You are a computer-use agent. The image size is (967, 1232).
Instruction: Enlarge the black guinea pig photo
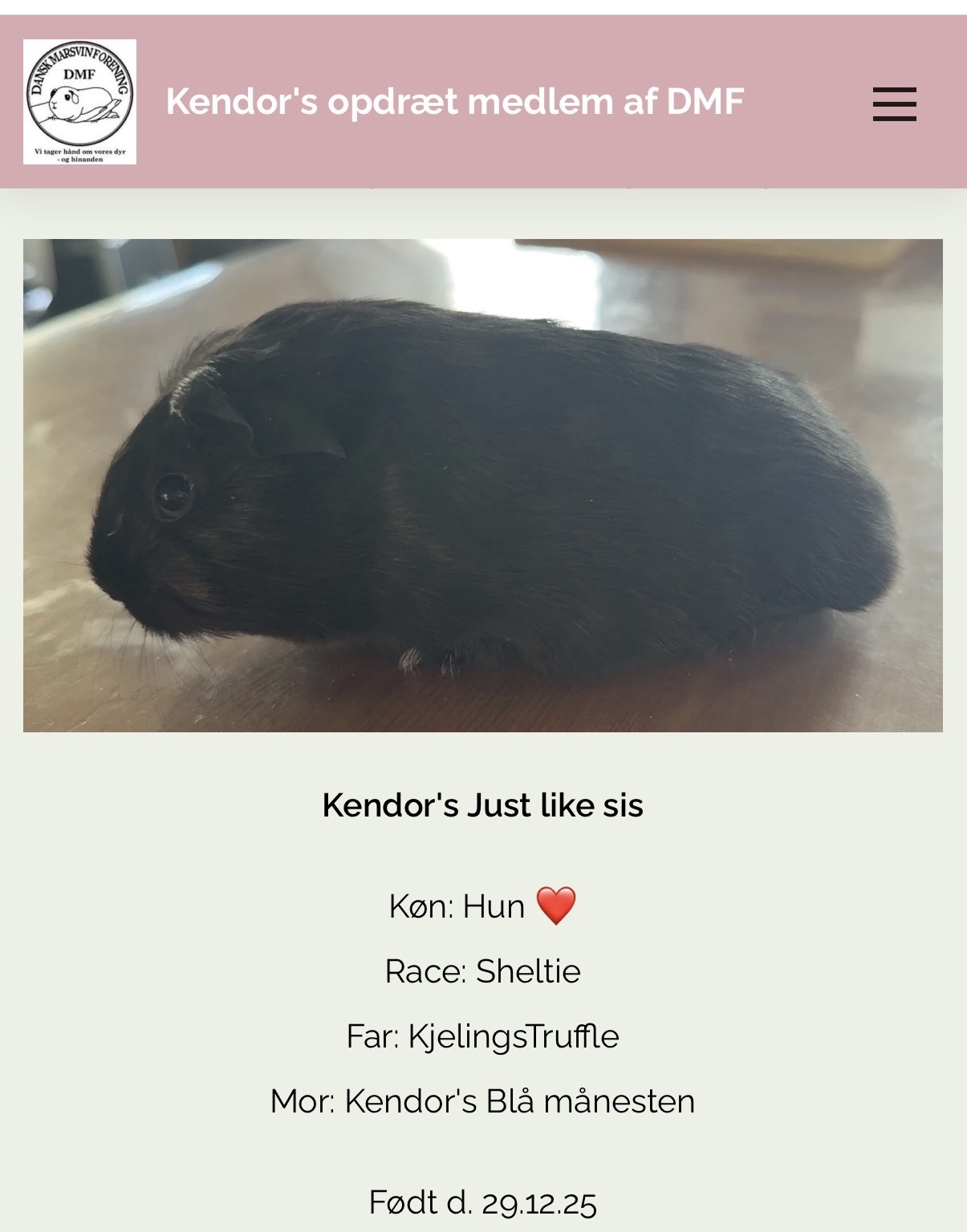483,485
